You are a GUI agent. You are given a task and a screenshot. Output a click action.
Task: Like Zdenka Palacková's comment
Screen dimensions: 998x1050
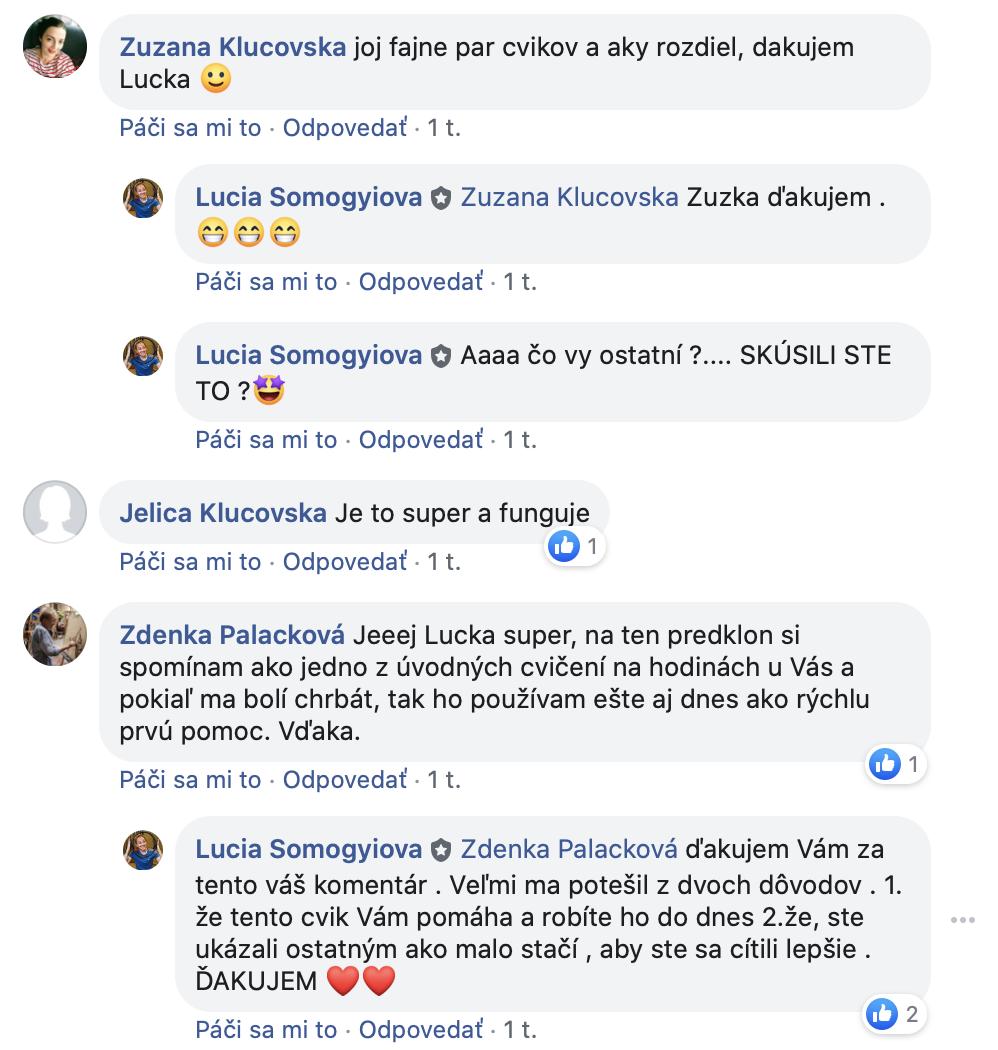point(190,780)
